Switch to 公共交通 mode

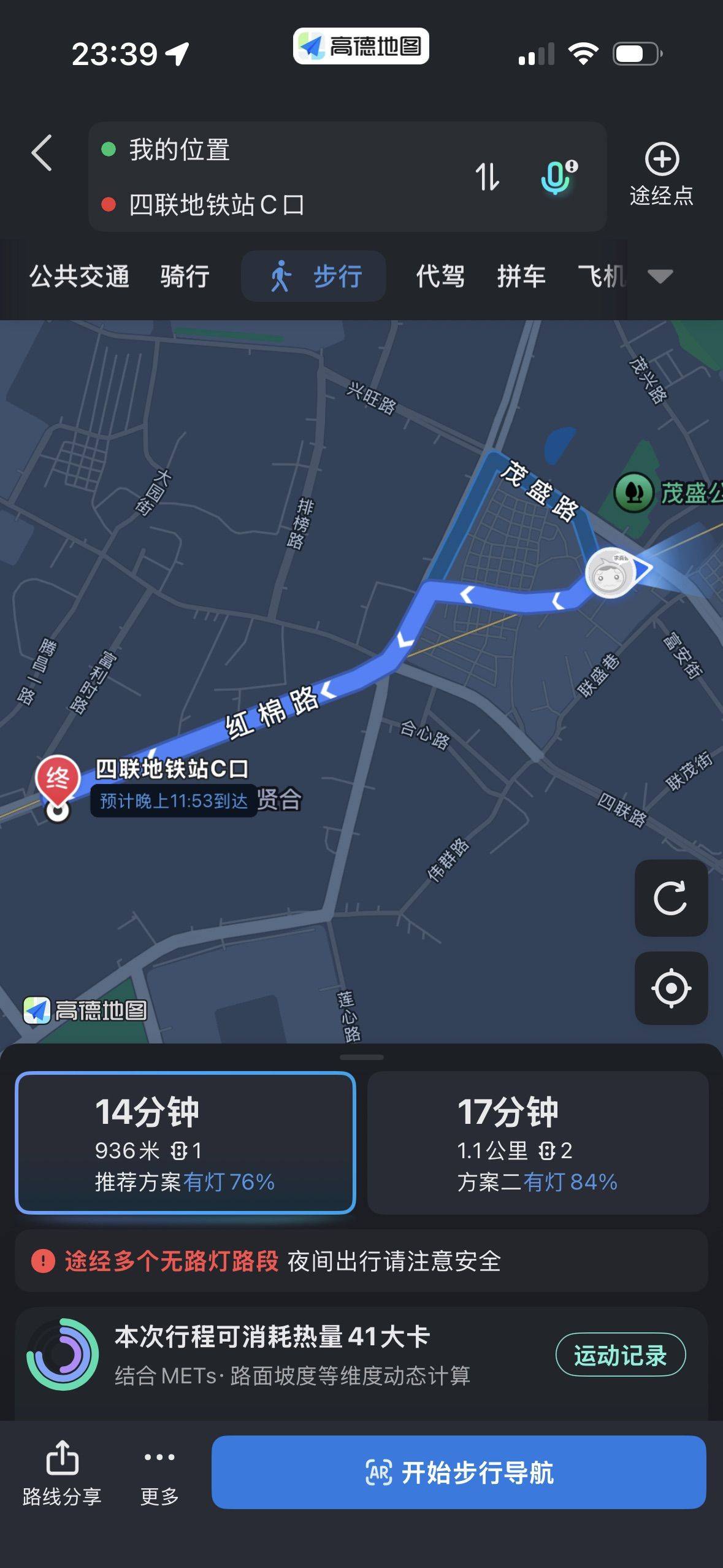pyautogui.click(x=79, y=276)
